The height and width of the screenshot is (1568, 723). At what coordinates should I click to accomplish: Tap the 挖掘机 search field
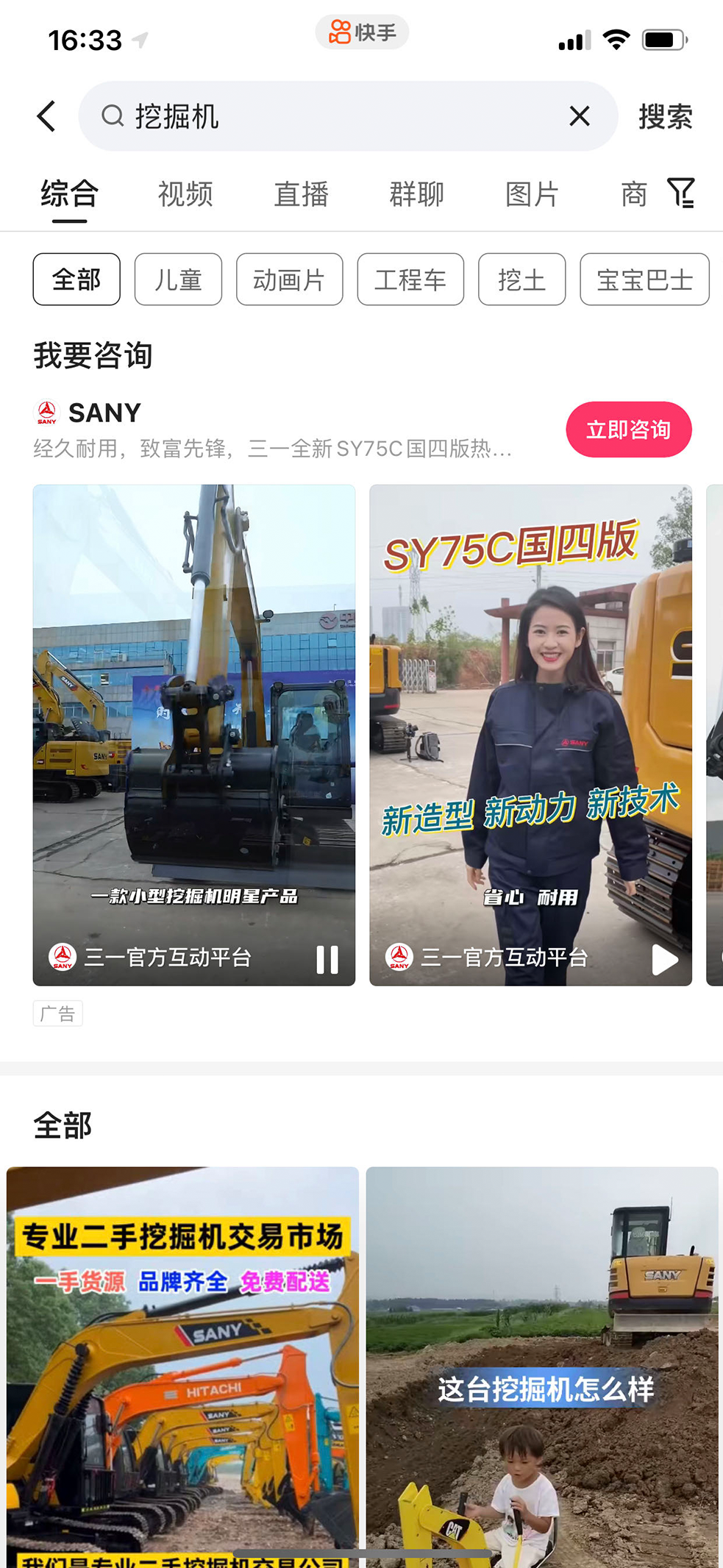pos(331,116)
